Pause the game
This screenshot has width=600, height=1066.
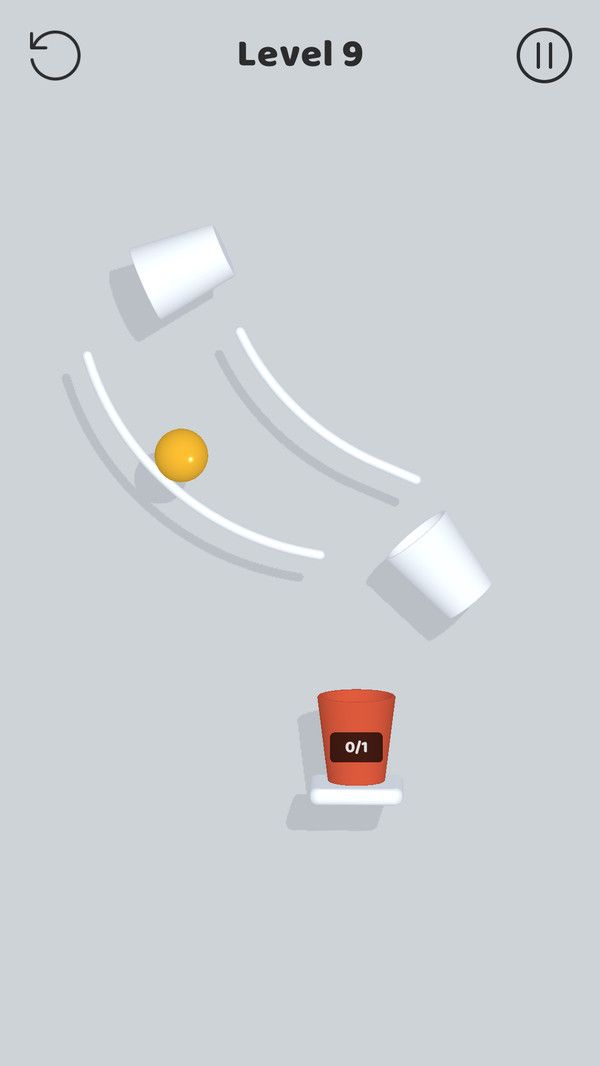pos(544,55)
